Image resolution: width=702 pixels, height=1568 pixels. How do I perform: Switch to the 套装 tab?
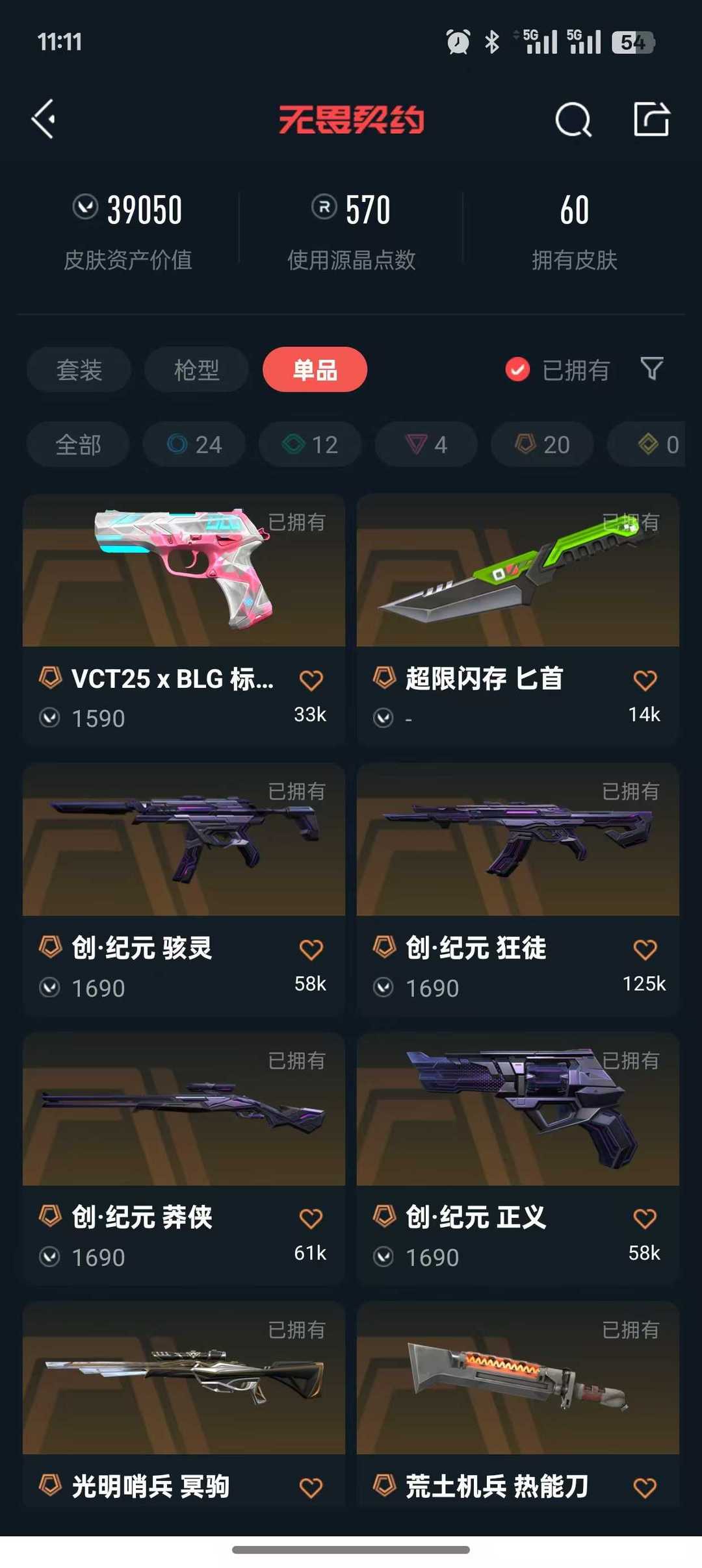[77, 369]
